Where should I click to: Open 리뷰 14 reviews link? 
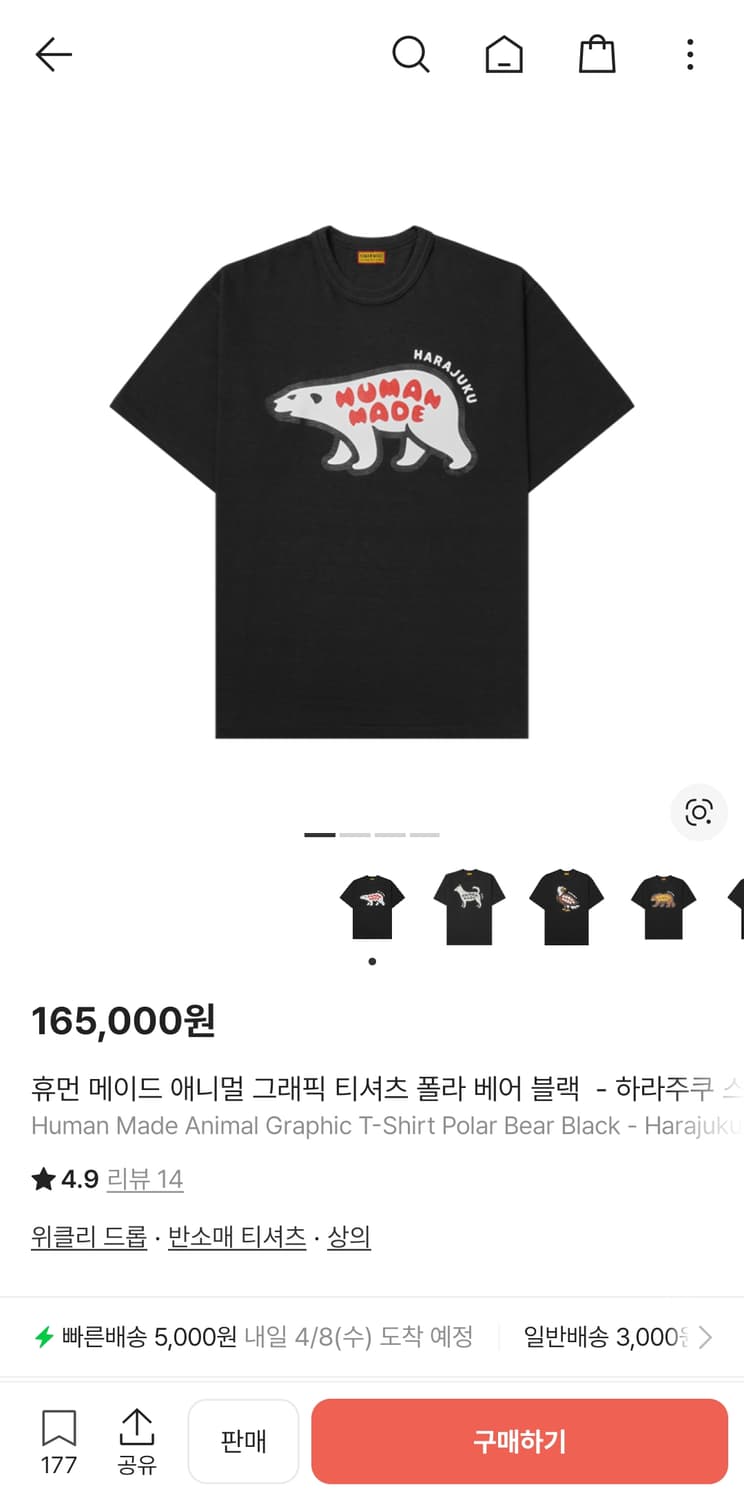[x=145, y=1180]
